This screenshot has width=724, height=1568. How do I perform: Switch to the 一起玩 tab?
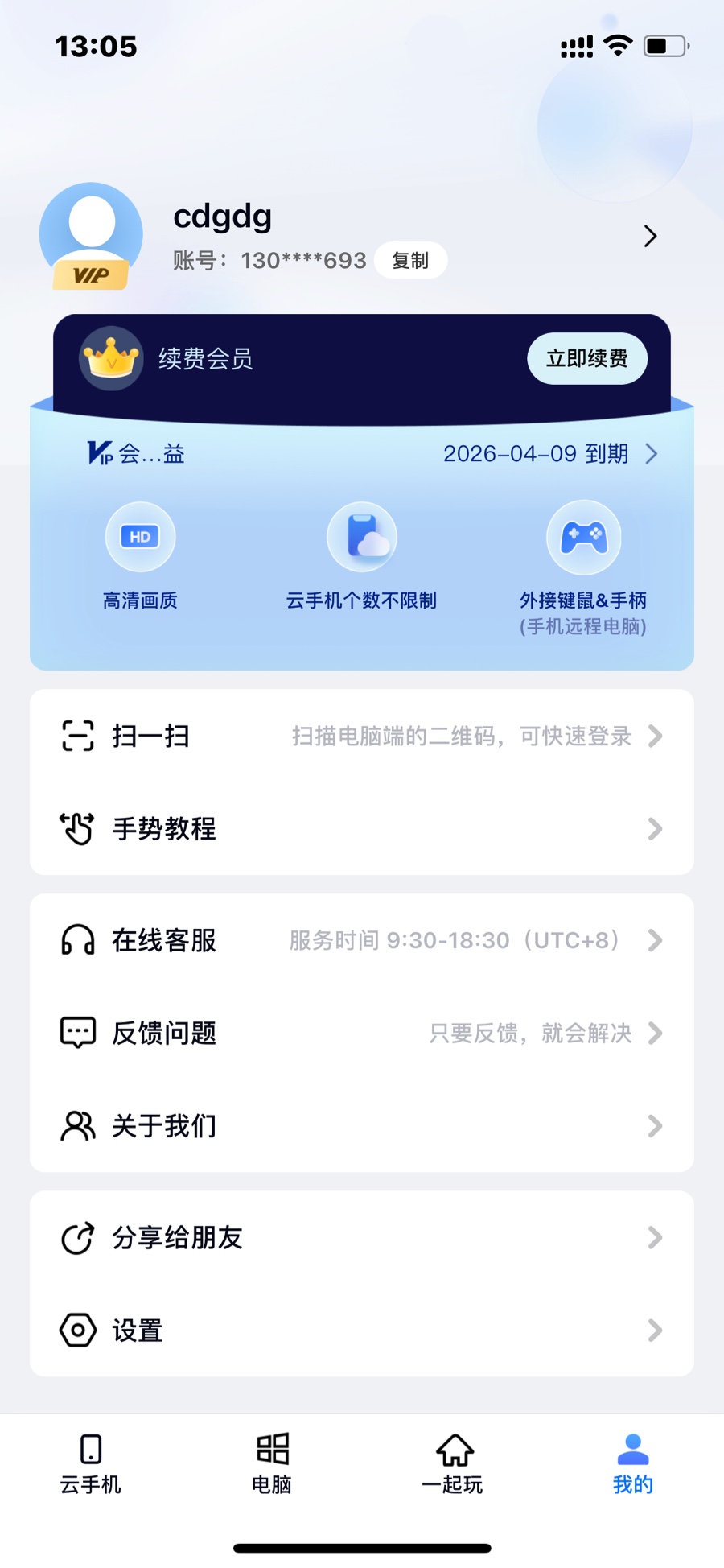453,1463
